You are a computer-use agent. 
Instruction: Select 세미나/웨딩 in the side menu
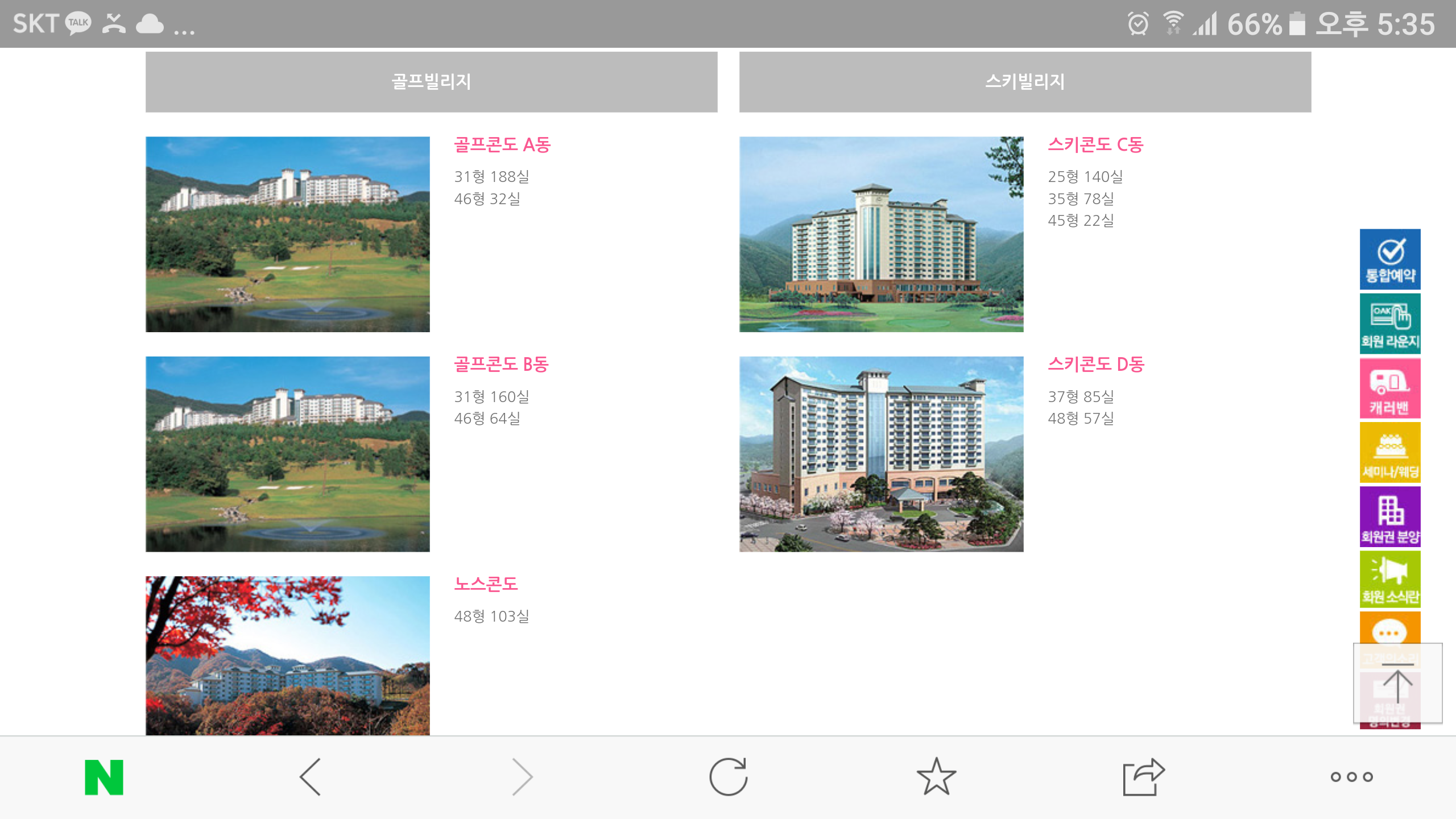[x=1389, y=453]
